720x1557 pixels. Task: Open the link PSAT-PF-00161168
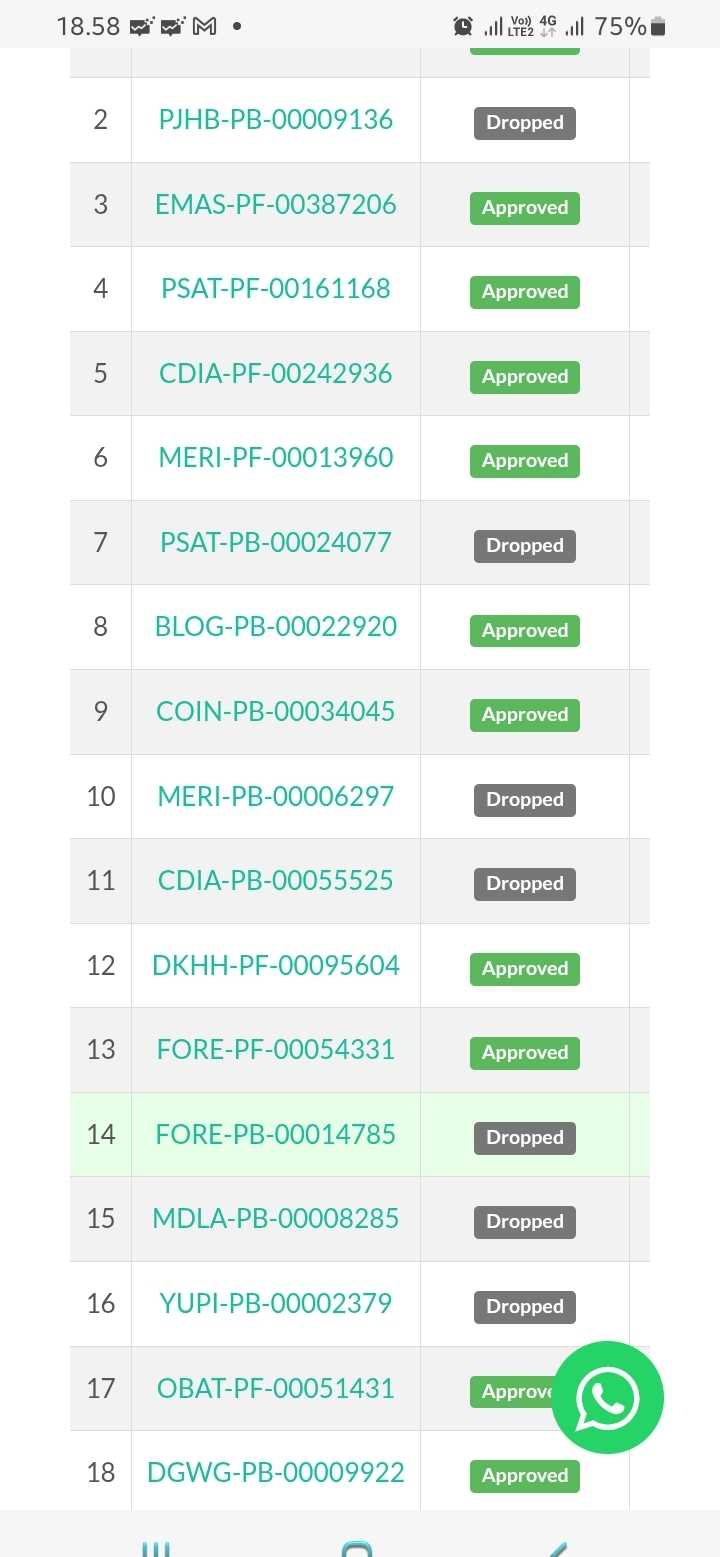pyautogui.click(x=275, y=289)
